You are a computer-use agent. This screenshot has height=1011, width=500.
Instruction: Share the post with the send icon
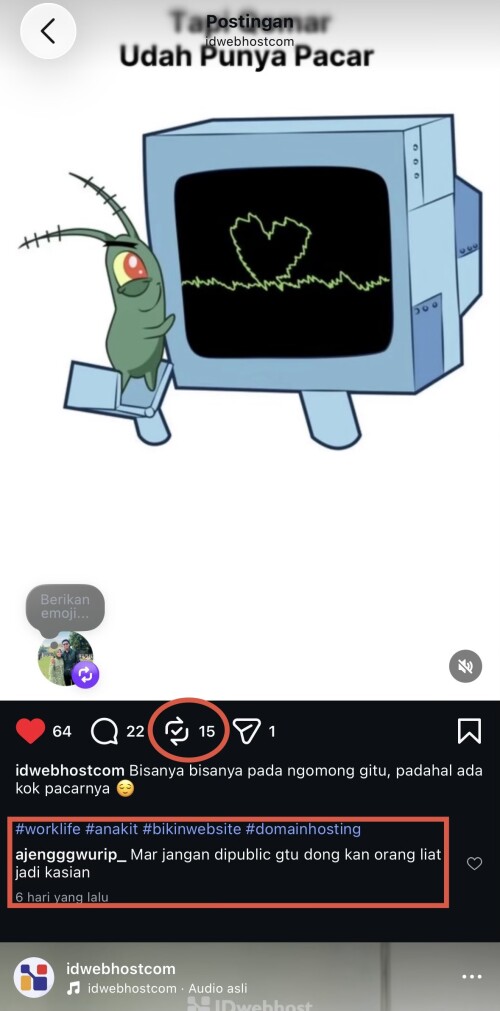pyautogui.click(x=246, y=731)
